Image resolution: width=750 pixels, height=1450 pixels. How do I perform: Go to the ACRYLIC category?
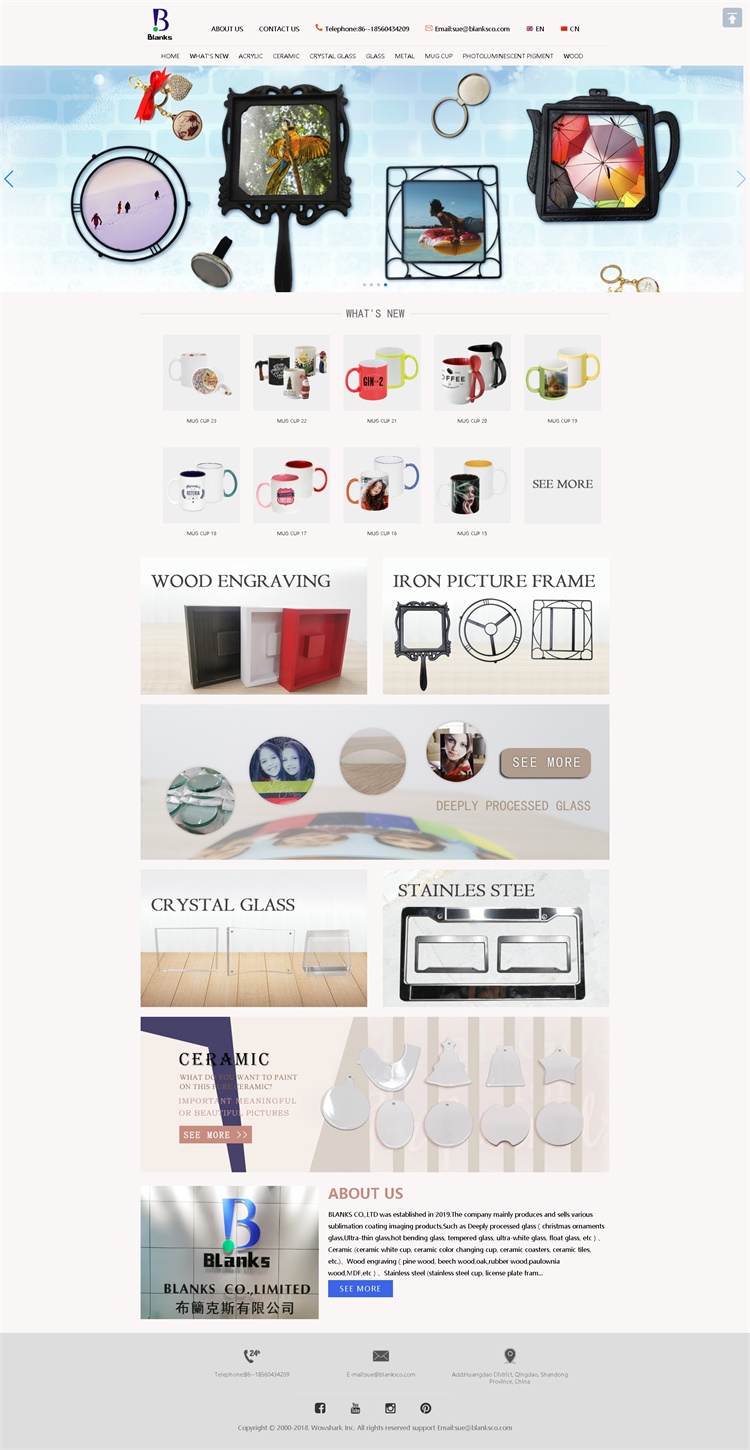[x=250, y=56]
